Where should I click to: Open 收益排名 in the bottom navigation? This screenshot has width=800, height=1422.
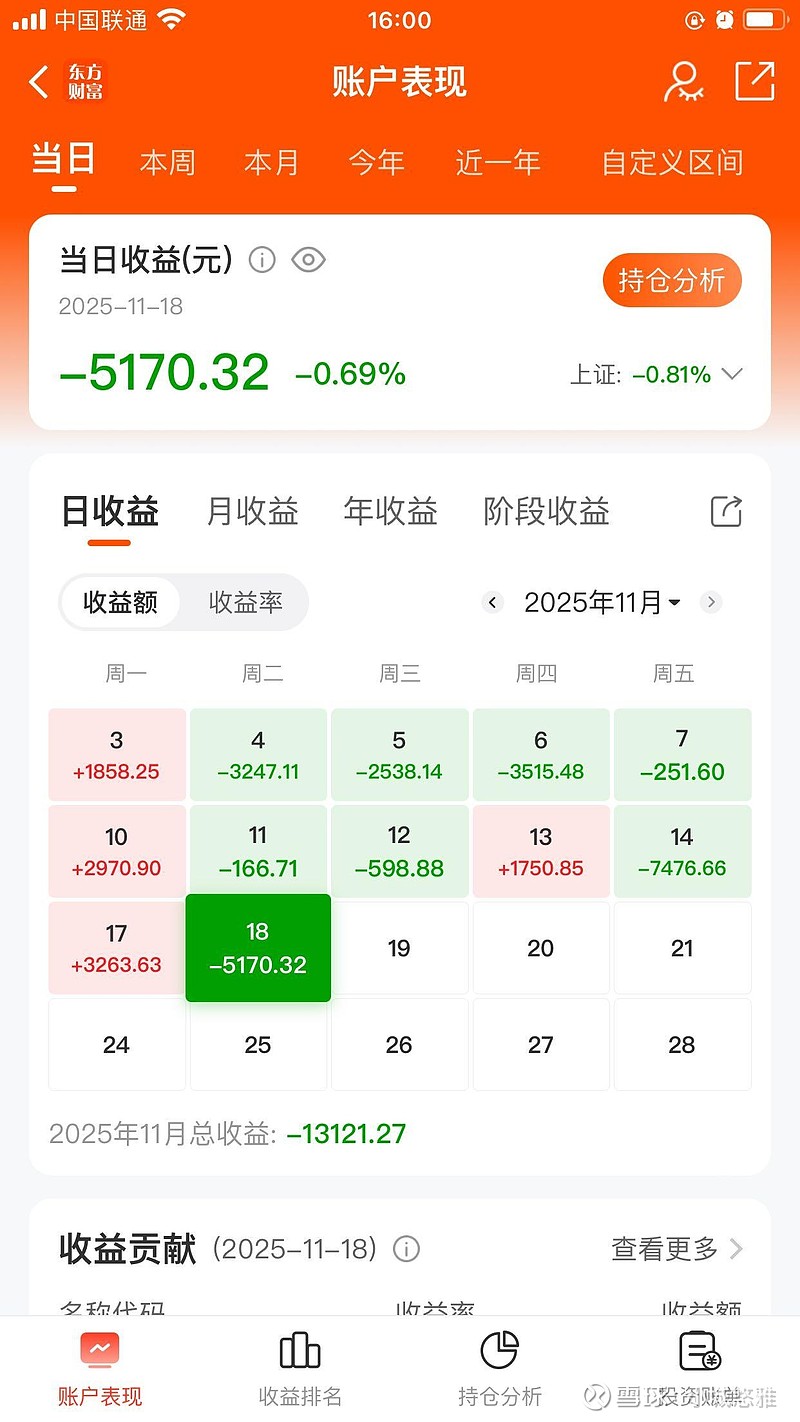[300, 1365]
